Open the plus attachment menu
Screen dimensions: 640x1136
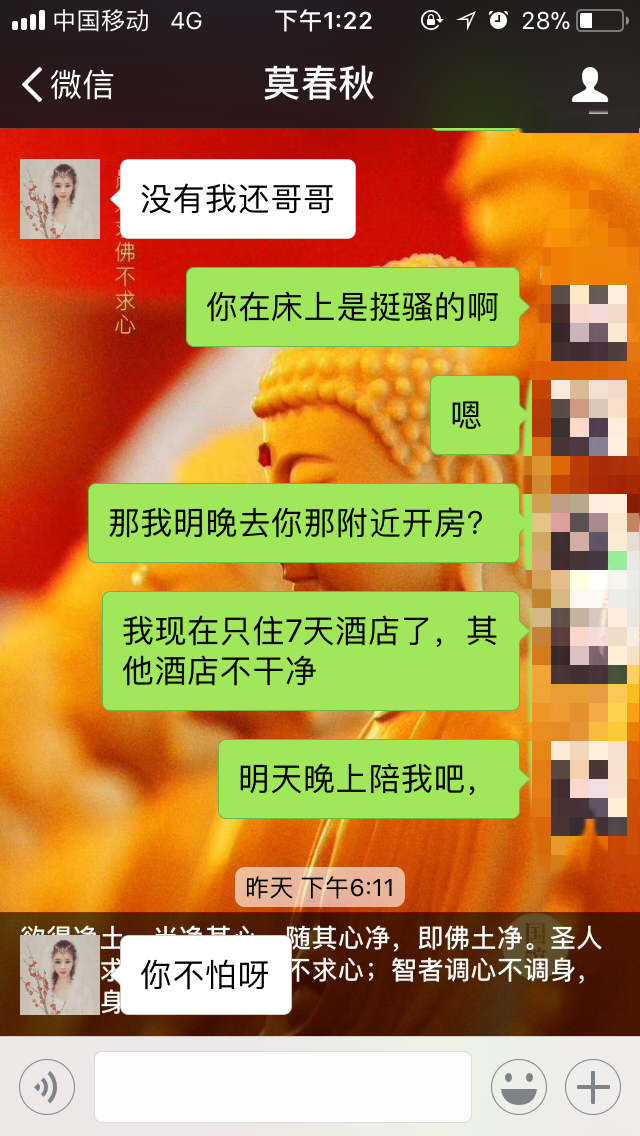tap(593, 1086)
